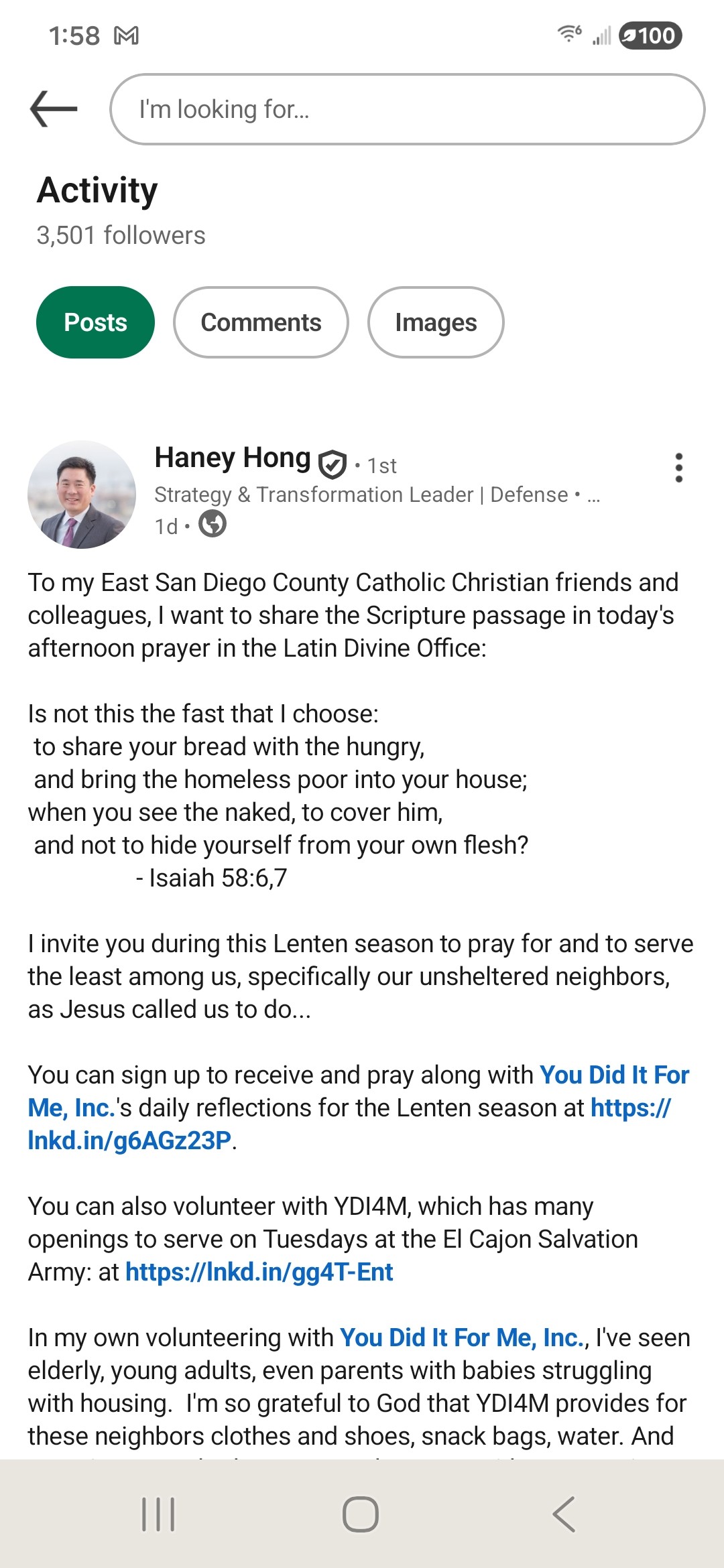This screenshot has height=1568, width=724.
Task: Toggle the Images results filter
Action: point(436,322)
